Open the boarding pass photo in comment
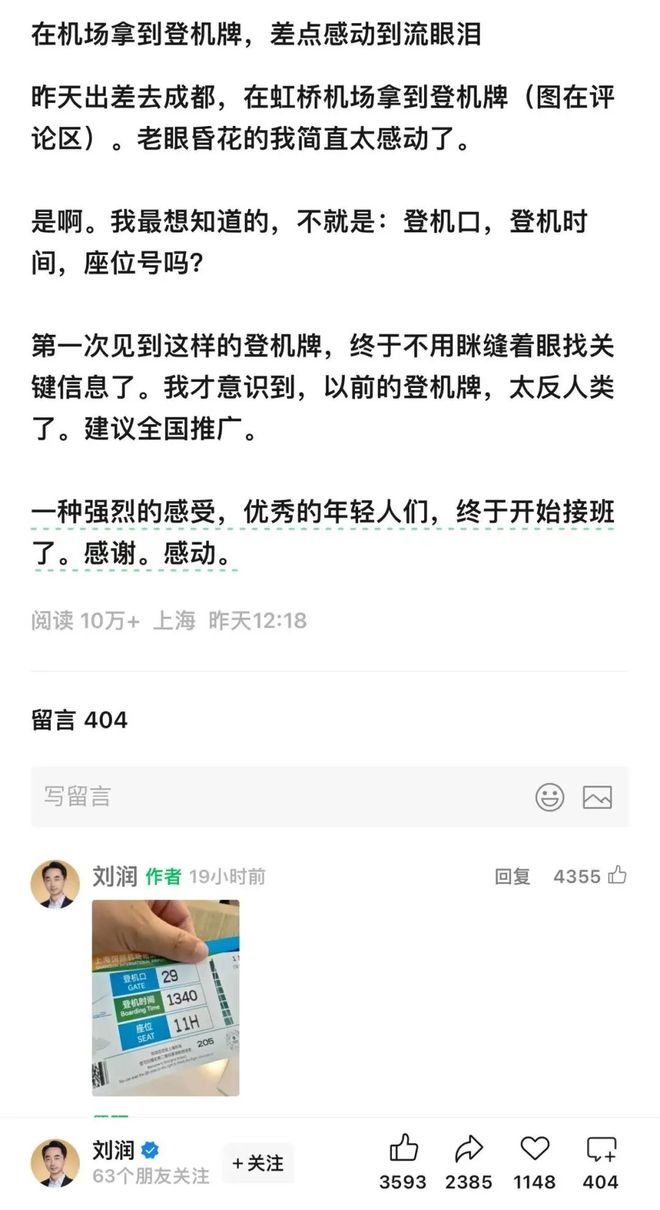The height and width of the screenshot is (1210, 660). pyautogui.click(x=165, y=997)
